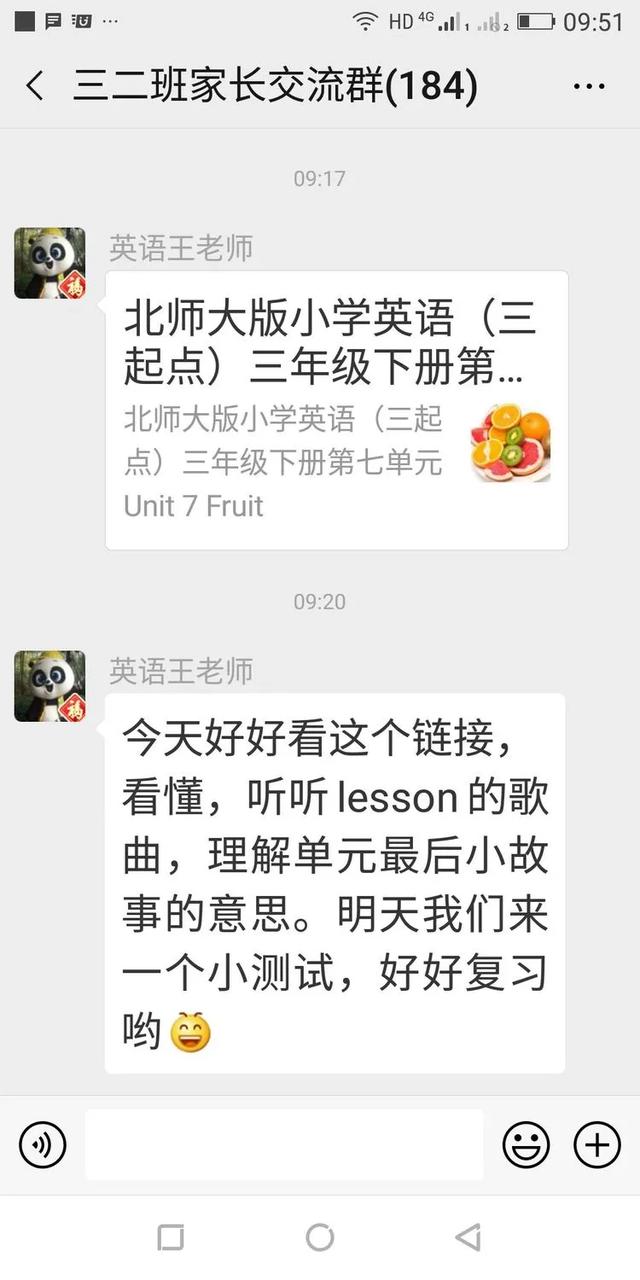Tap 英语王老师's avatar beside the 今天好好看这个链接 message

pos(49,686)
